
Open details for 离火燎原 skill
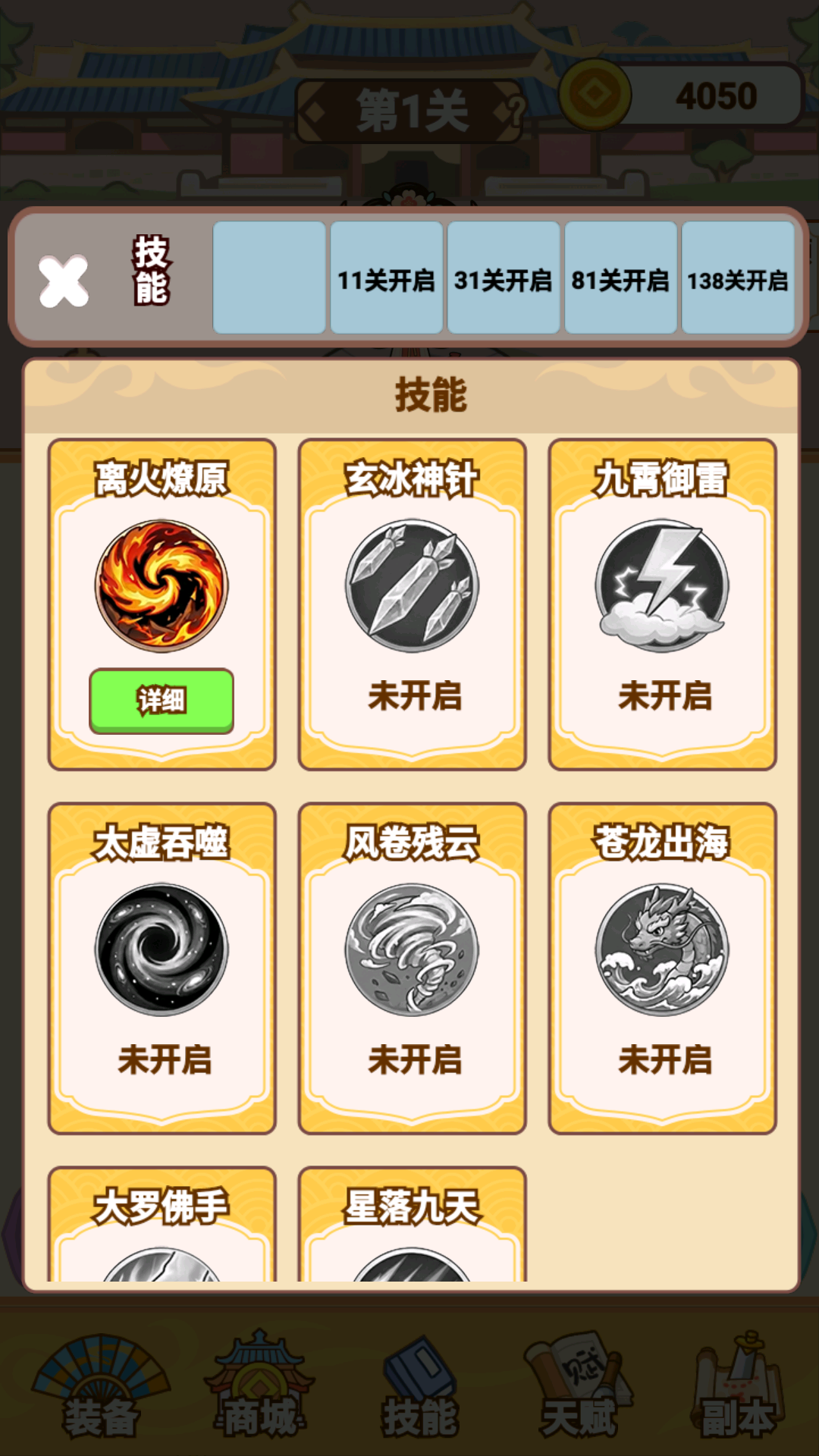pos(161,701)
